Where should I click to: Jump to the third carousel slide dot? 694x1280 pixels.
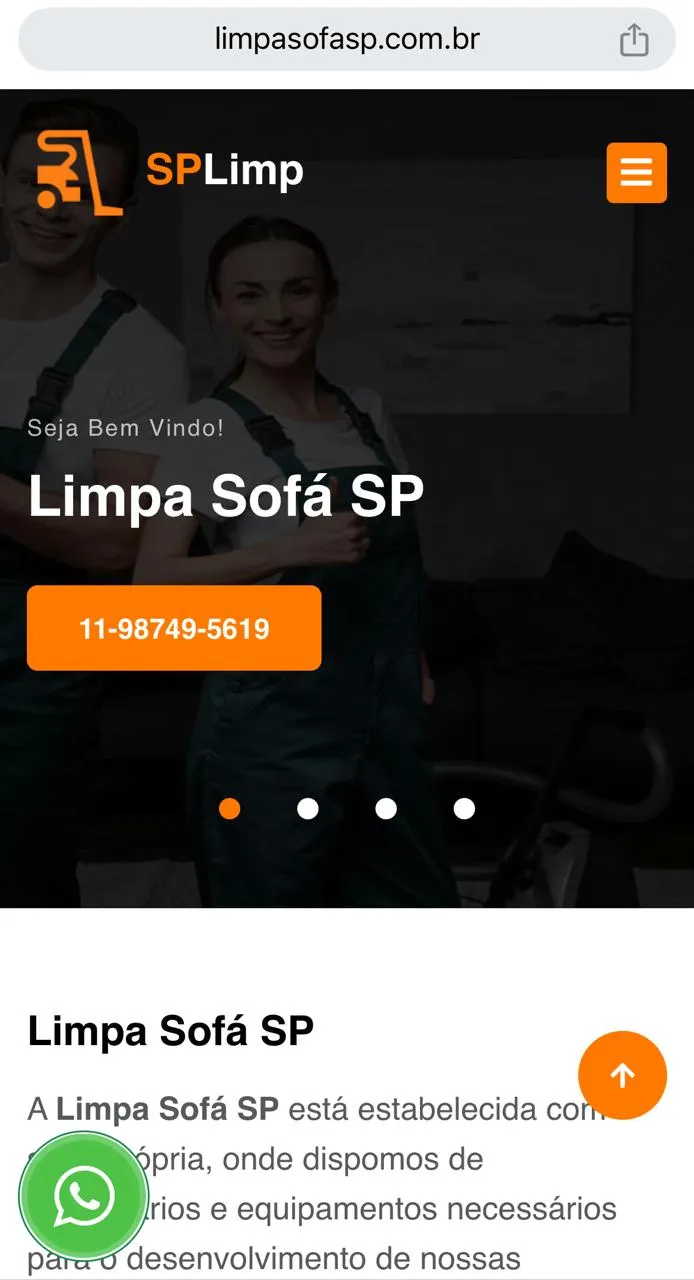386,808
